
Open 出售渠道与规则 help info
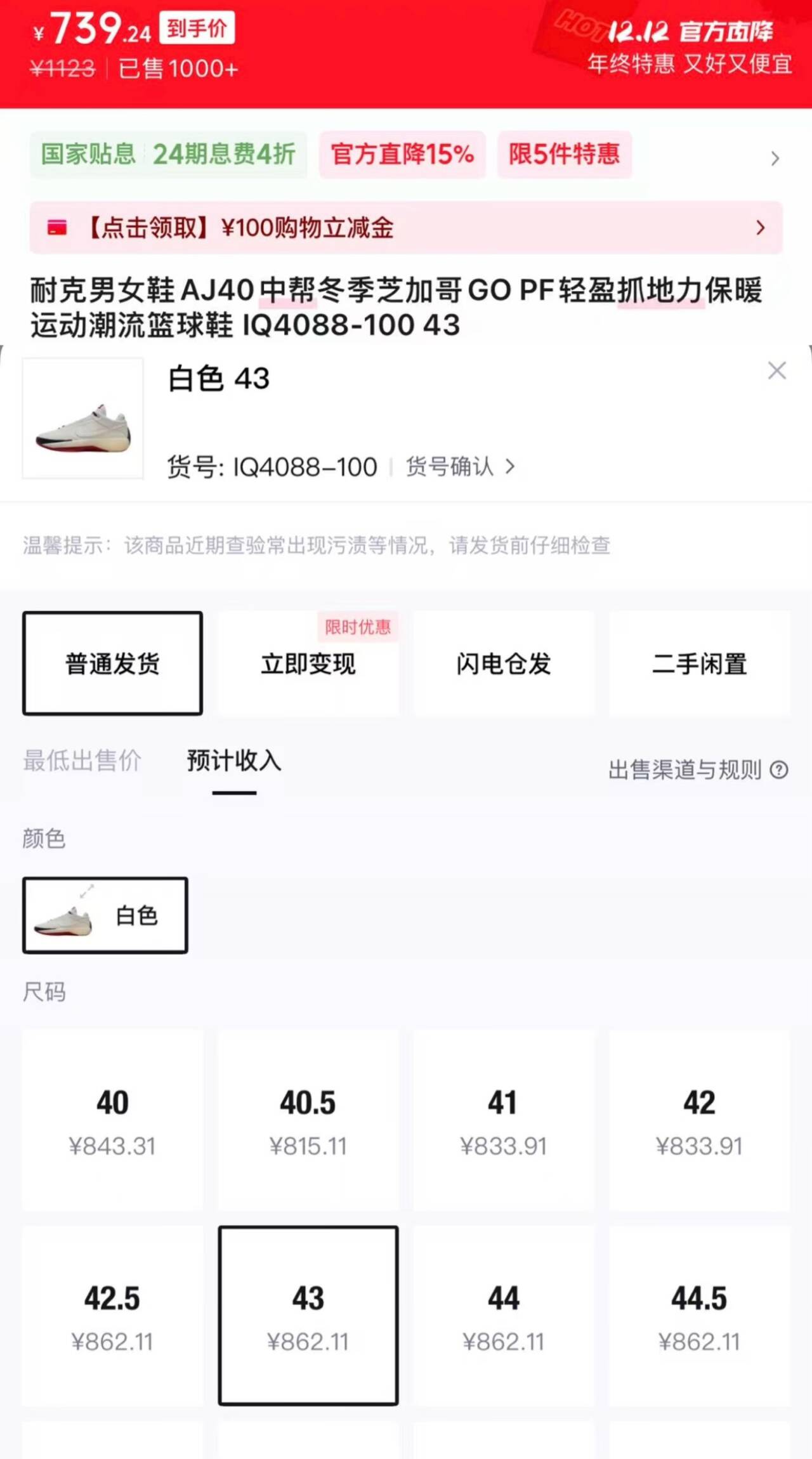[x=698, y=770]
